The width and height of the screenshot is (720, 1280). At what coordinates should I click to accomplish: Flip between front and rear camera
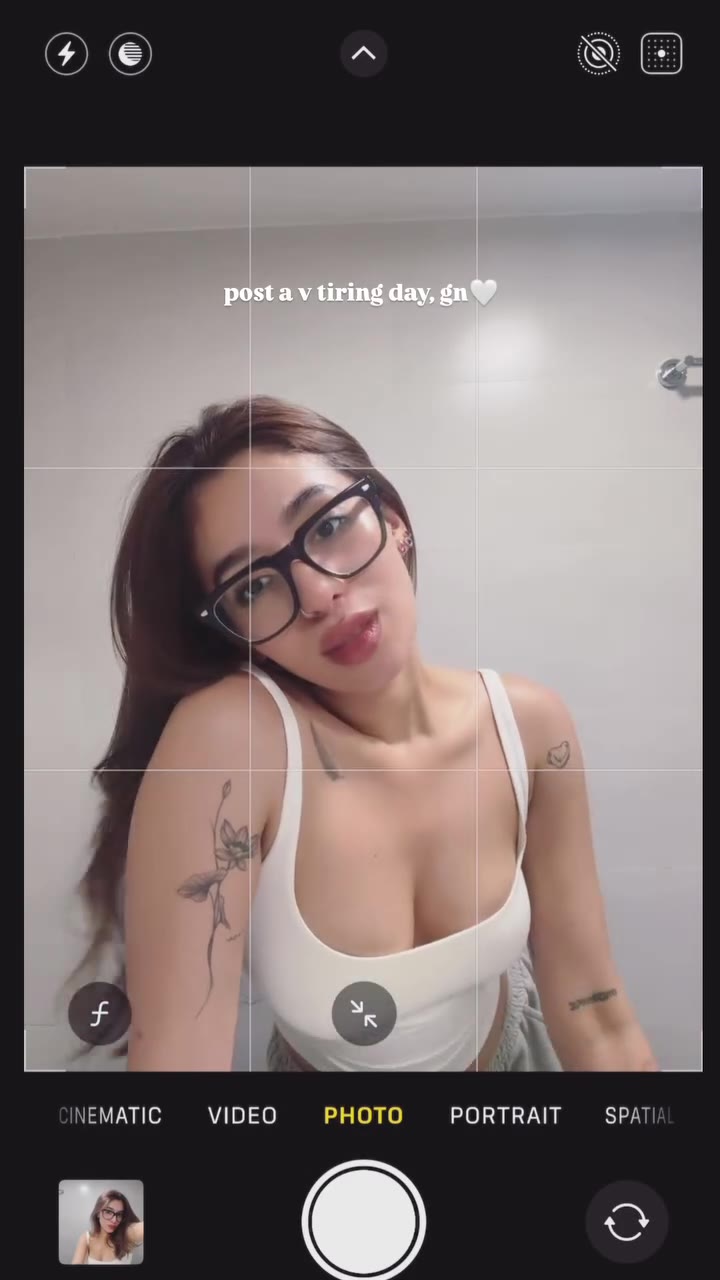626,1221
